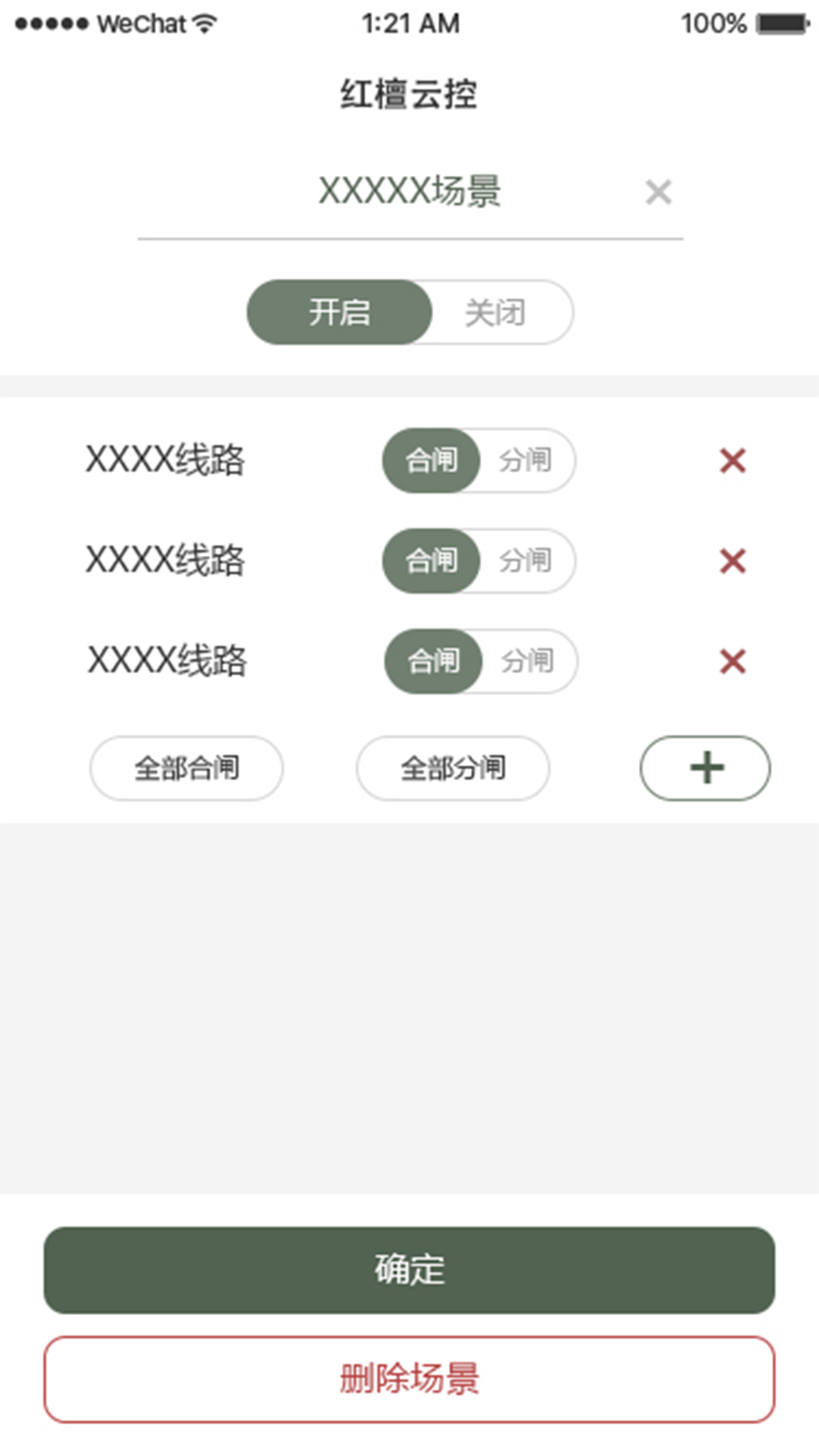The height and width of the screenshot is (1456, 819).
Task: Clear the scene name with the gray X
Action: [x=658, y=193]
